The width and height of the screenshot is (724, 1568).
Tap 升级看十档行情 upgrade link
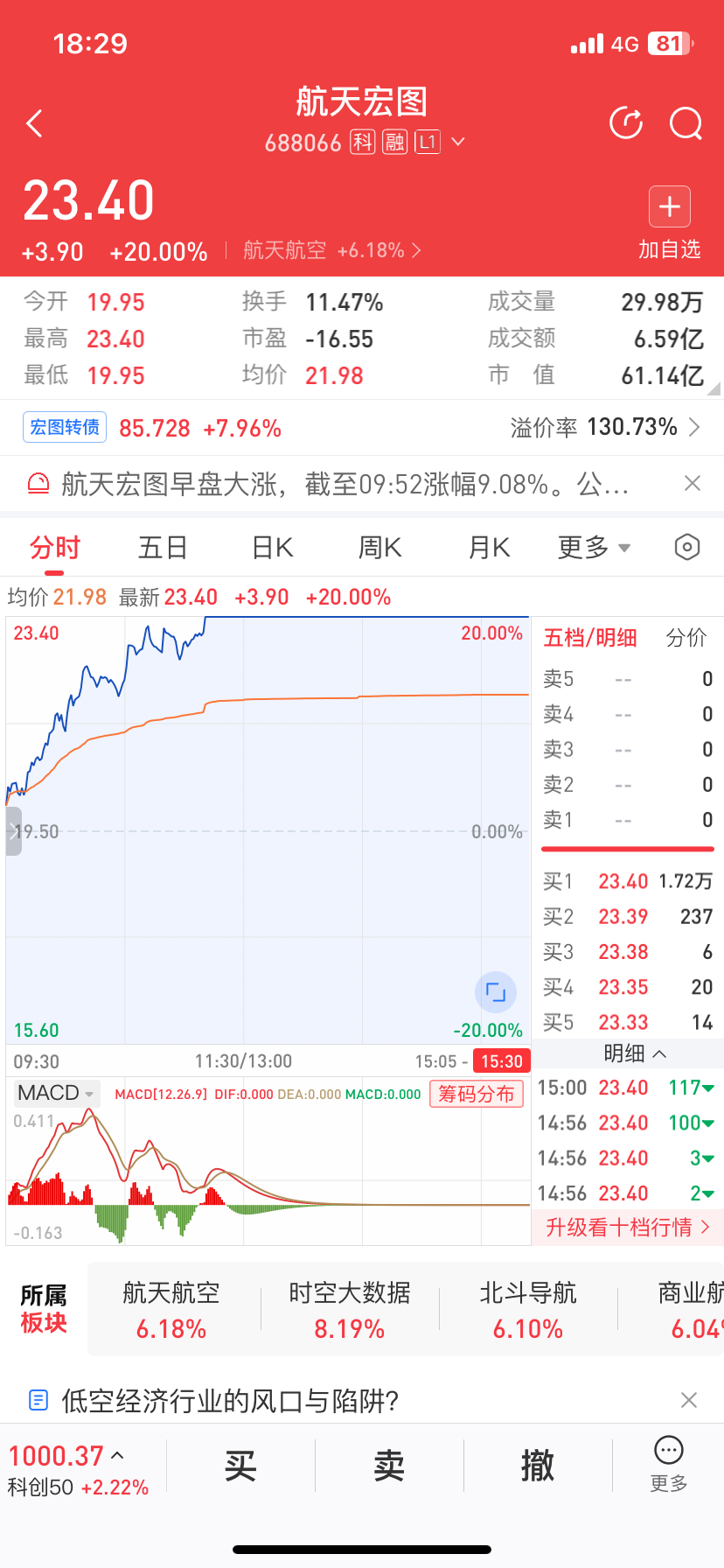point(627,1228)
